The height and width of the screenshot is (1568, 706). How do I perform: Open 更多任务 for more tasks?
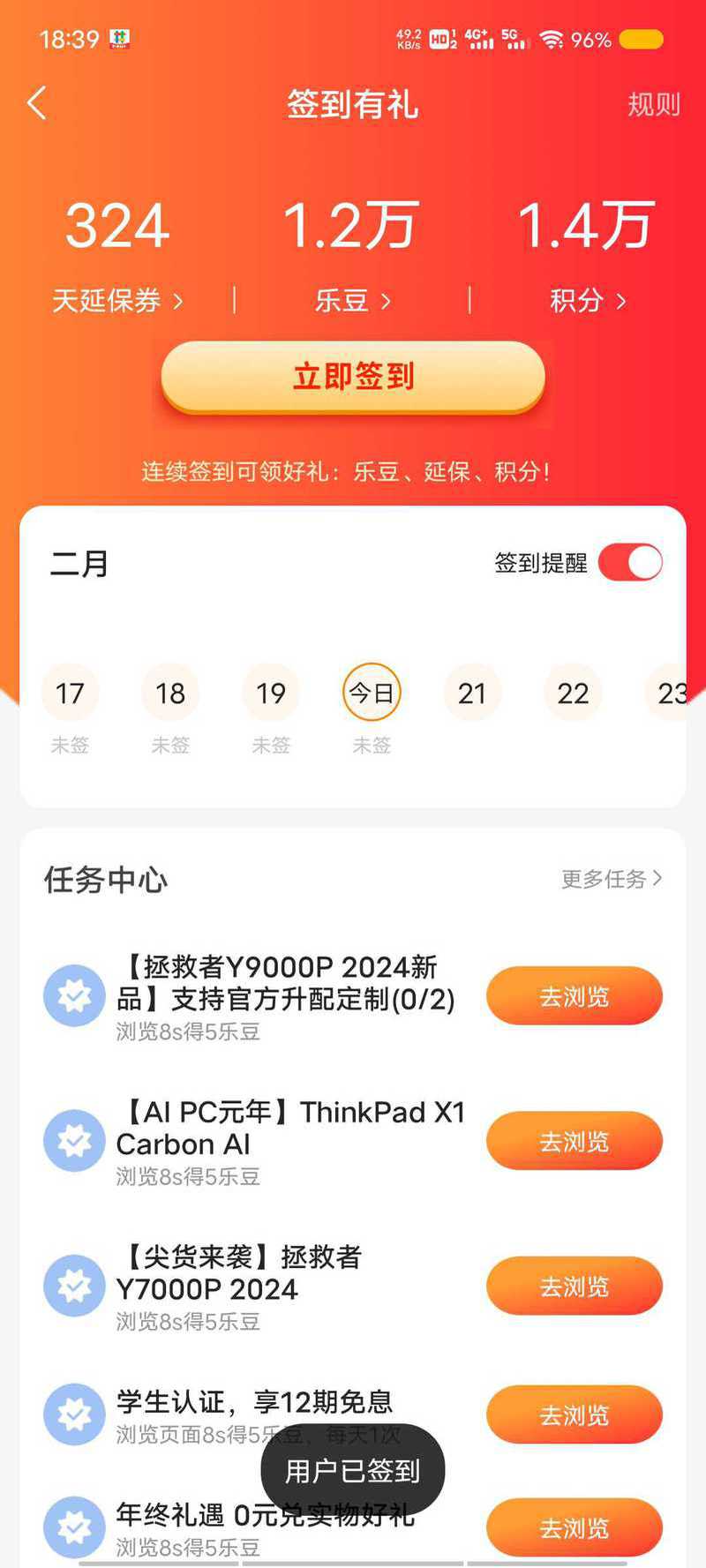[611, 879]
